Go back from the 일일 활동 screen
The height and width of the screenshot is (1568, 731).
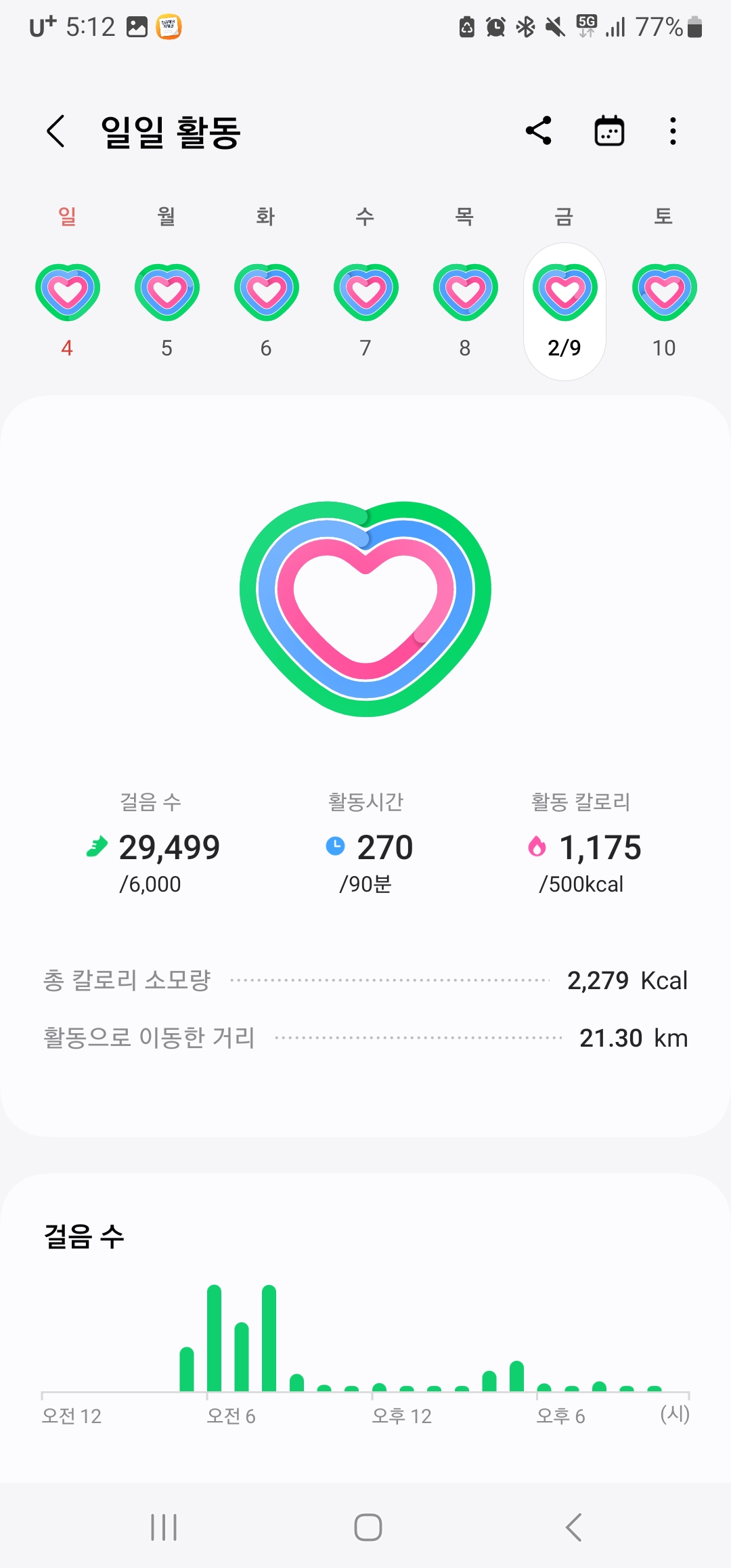[x=56, y=131]
